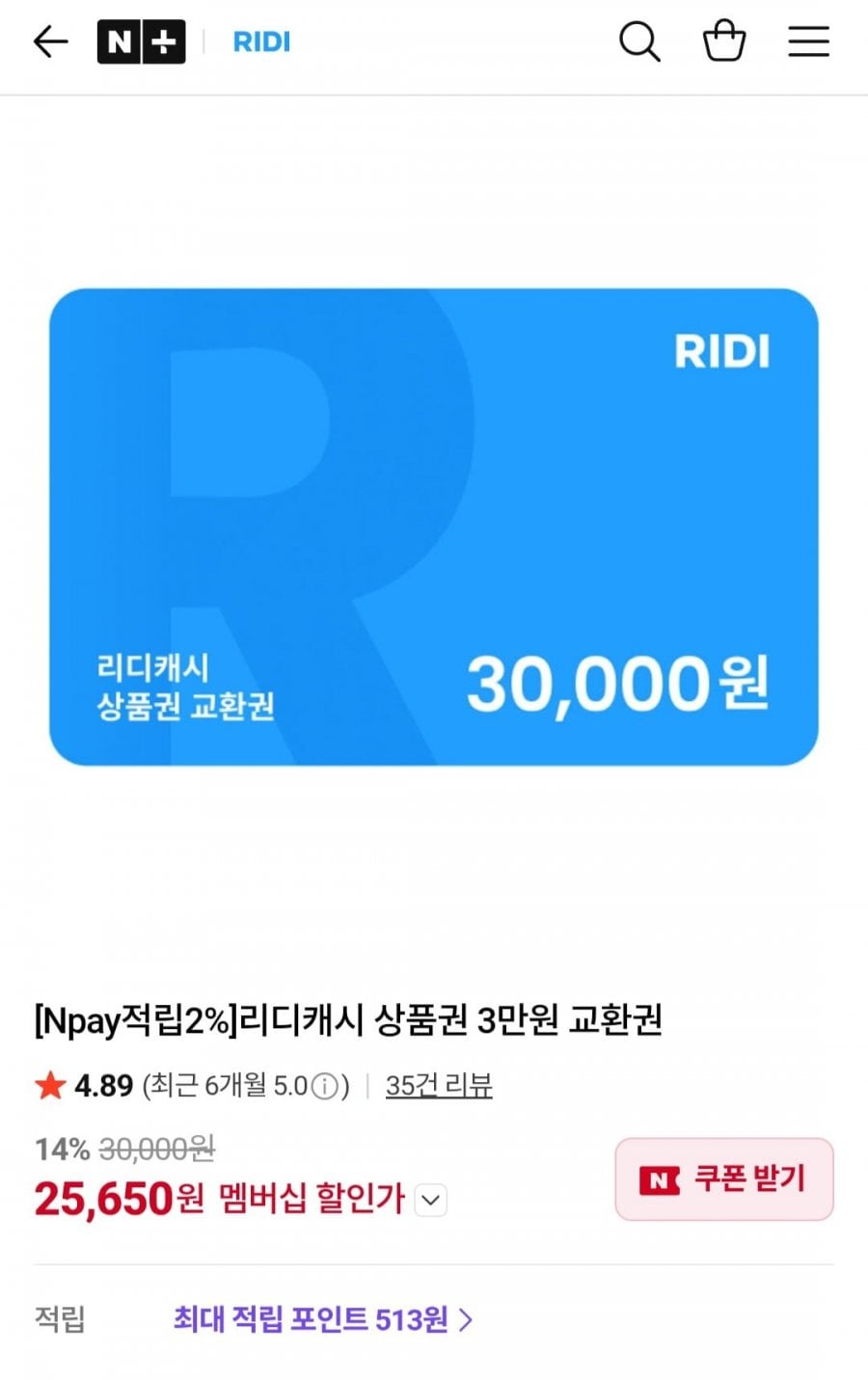Open the 35건 리뷰 link
Image resolution: width=868 pixels, height=1380 pixels.
(439, 1086)
